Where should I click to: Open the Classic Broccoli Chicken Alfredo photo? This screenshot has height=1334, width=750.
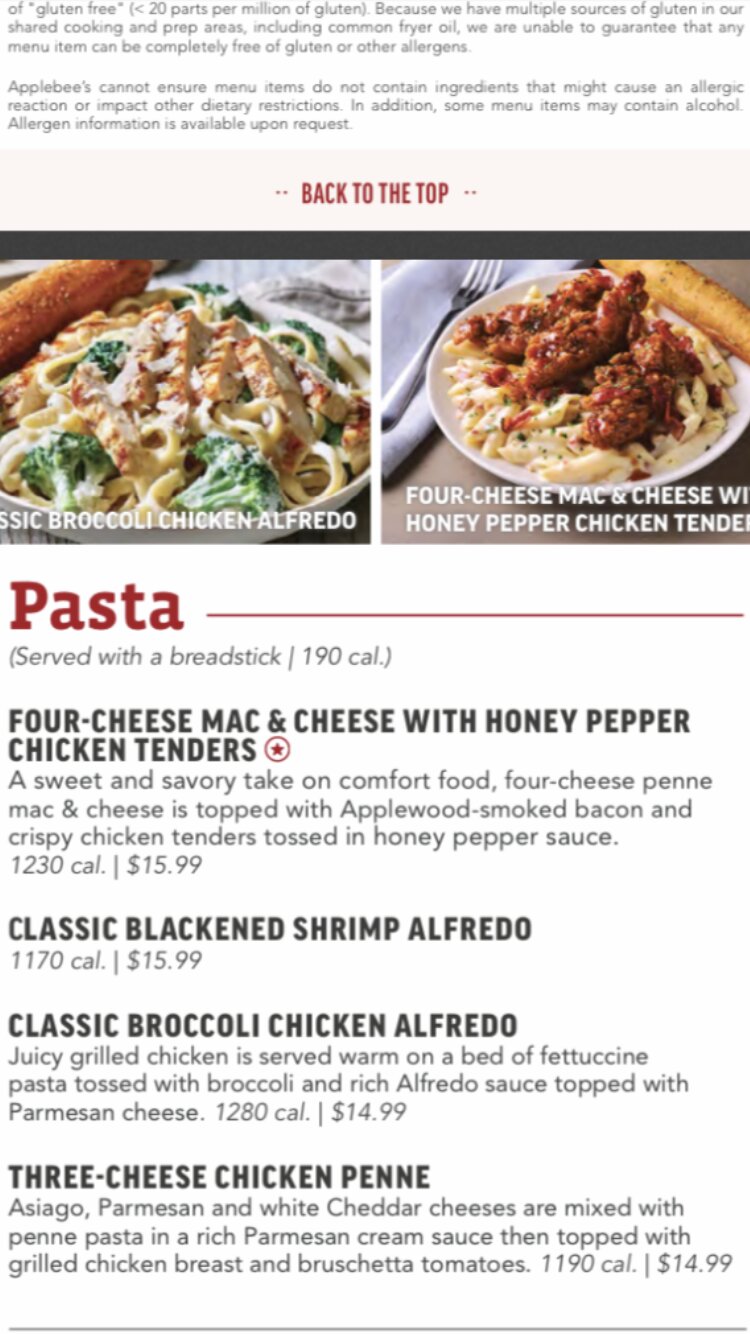click(x=185, y=402)
